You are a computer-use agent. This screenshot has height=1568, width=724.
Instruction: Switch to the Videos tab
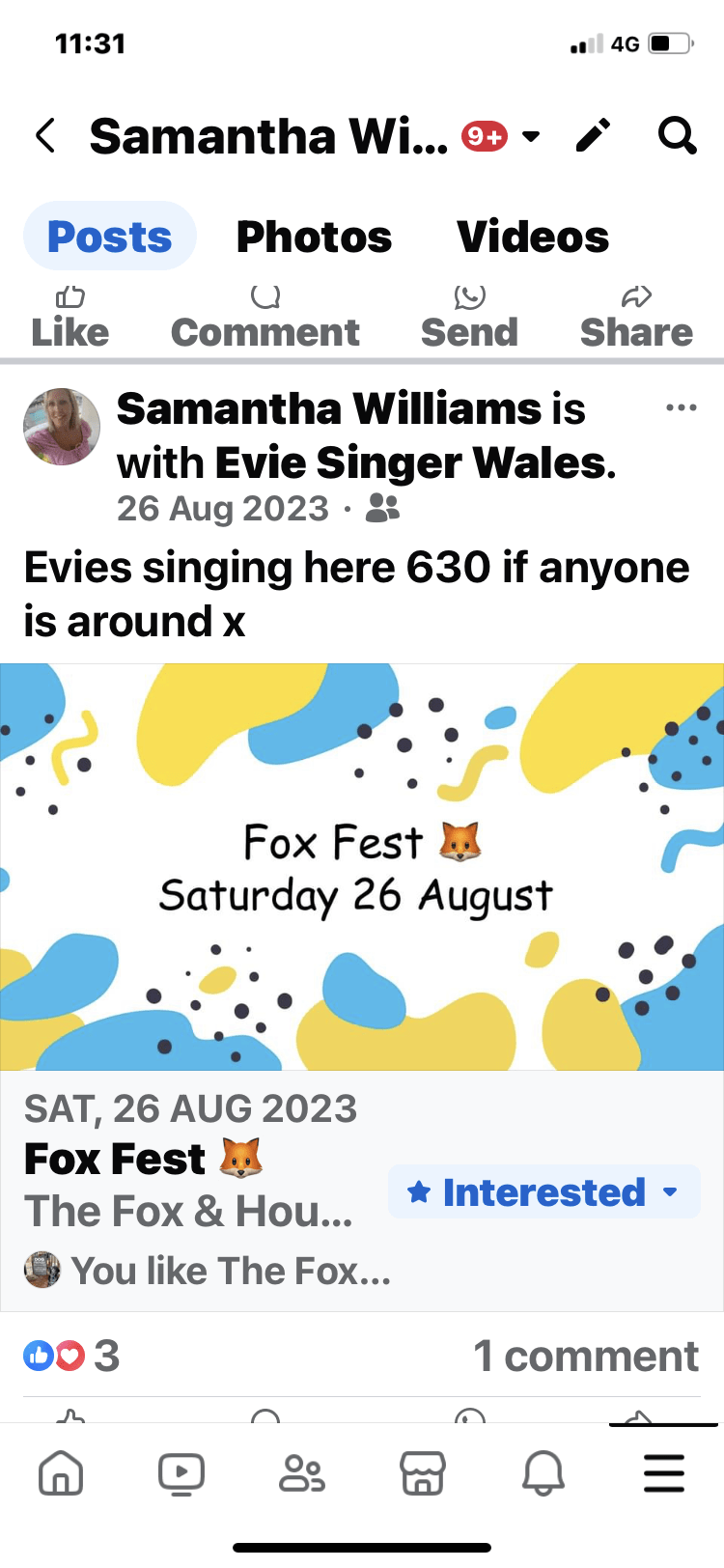(533, 237)
